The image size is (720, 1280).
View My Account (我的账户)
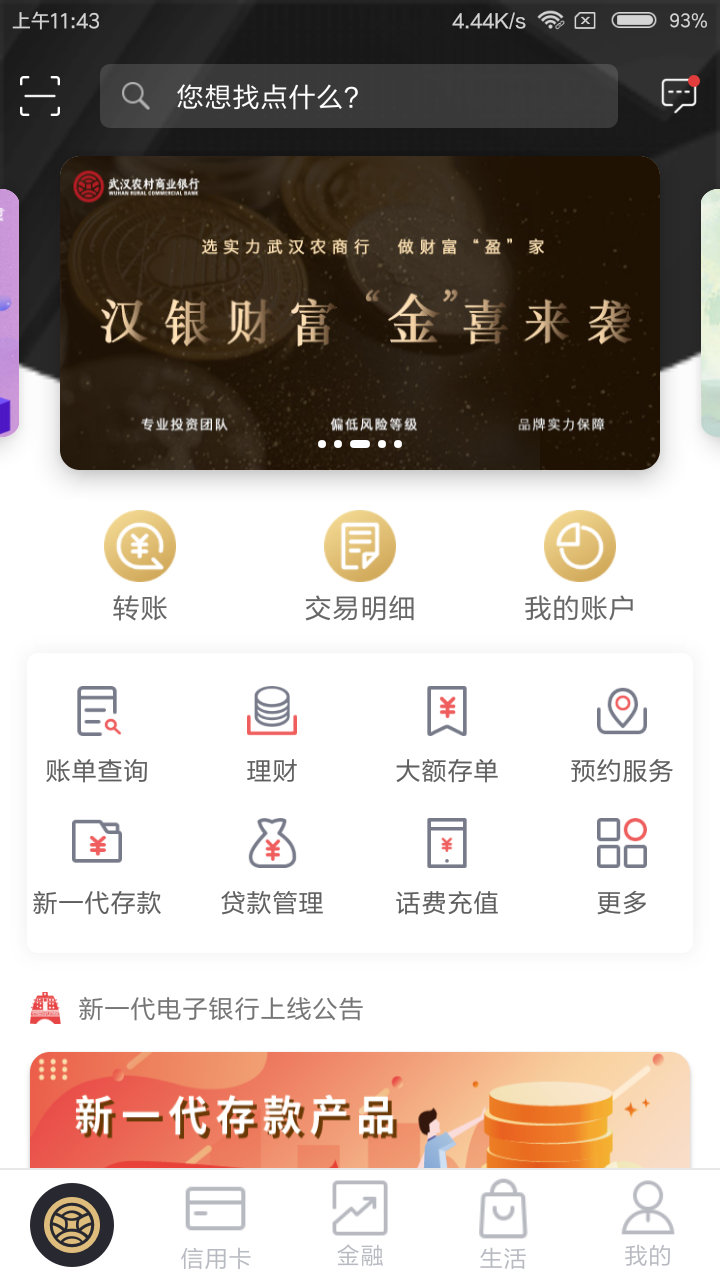point(580,560)
